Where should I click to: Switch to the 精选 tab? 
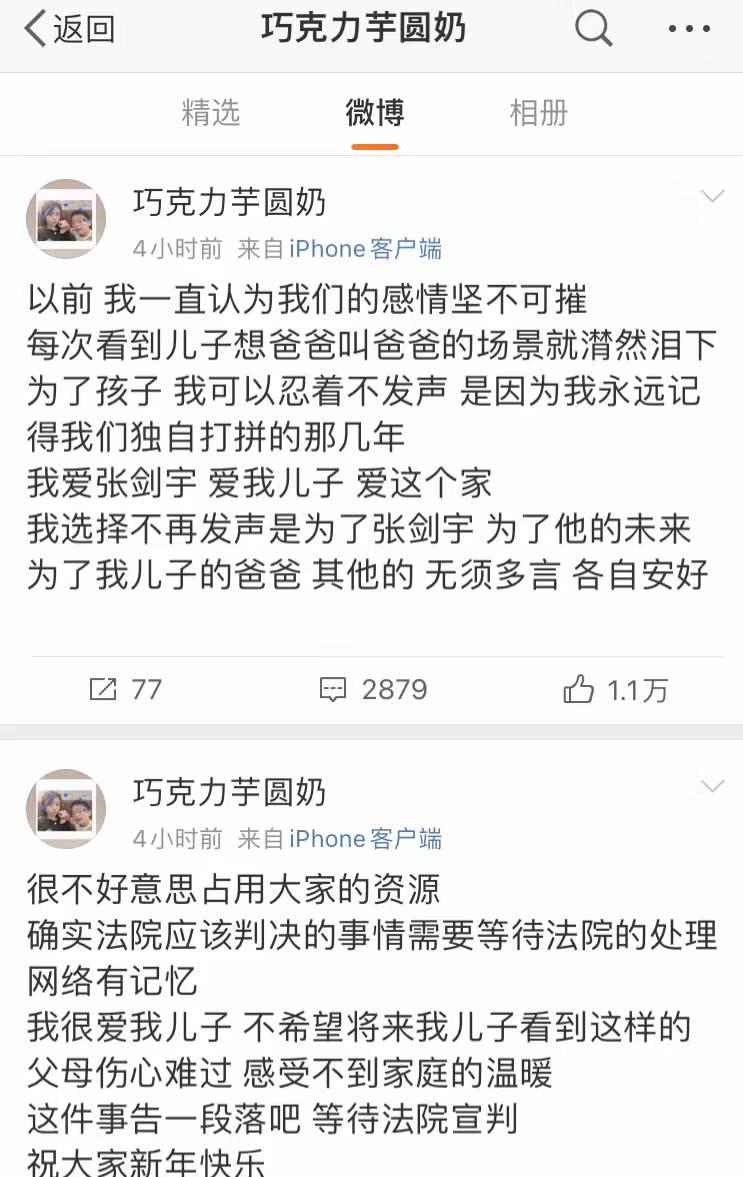coord(211,113)
